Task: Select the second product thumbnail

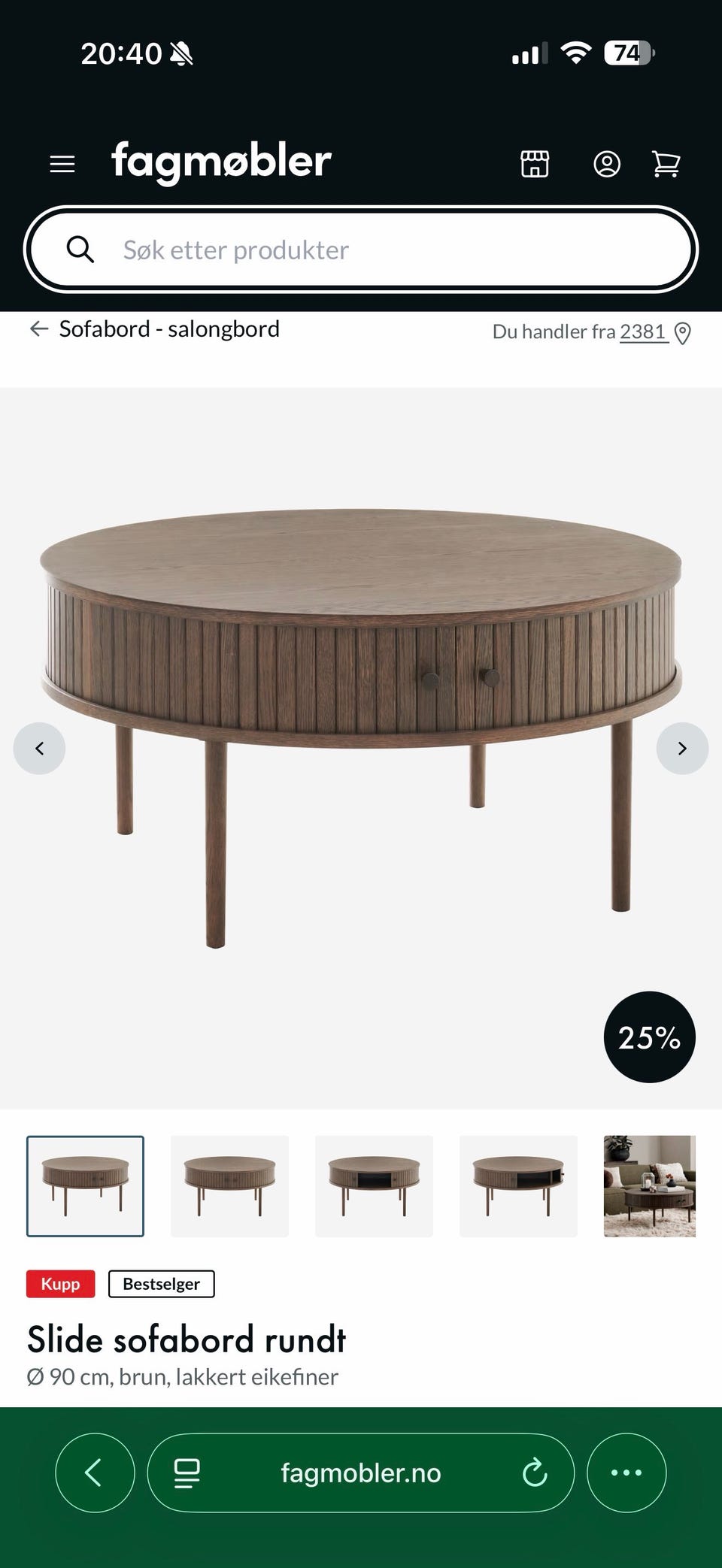Action: (x=229, y=1185)
